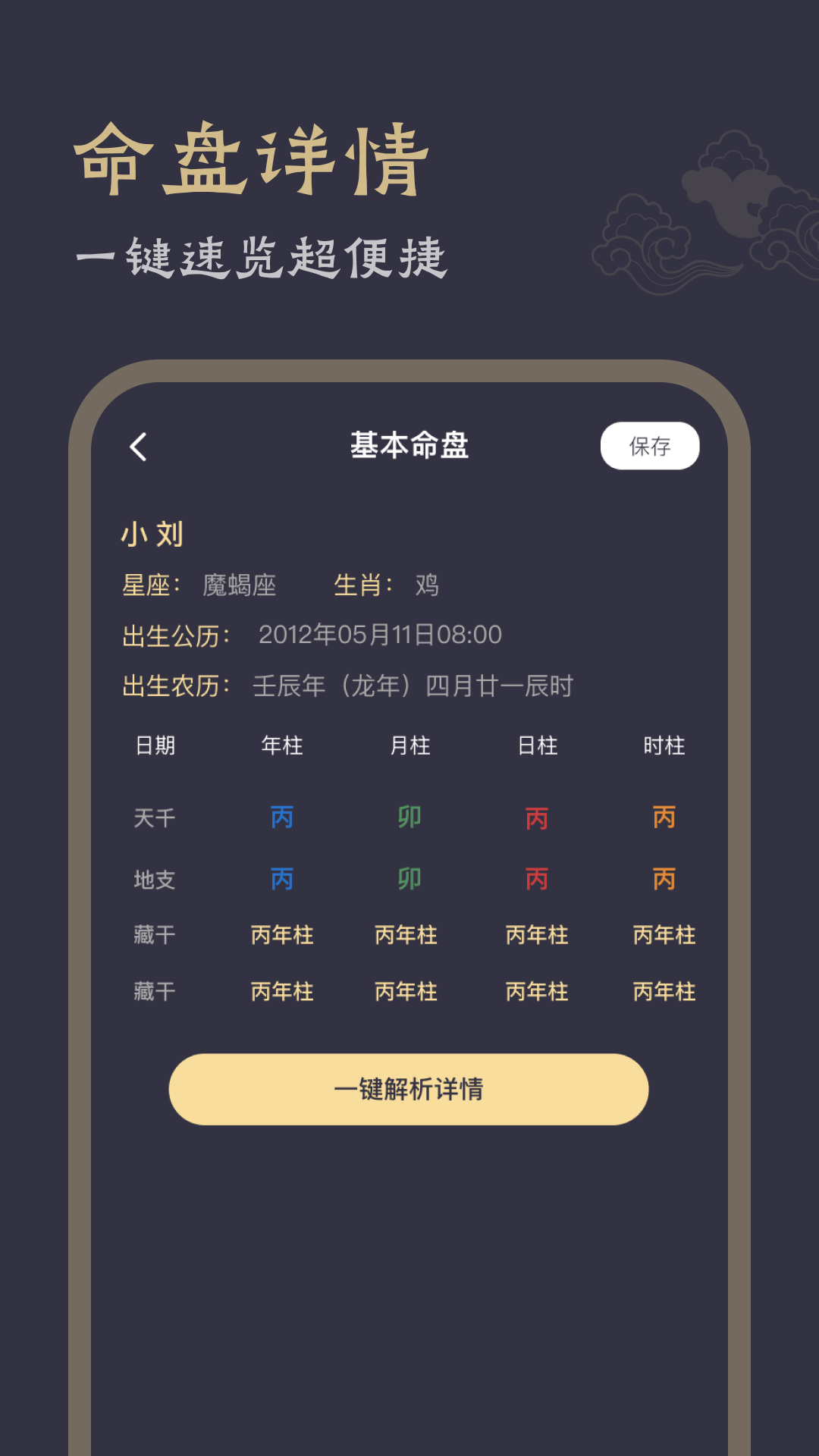Viewport: 819px width, 1456px height.
Task: Switch to the 基本命盘 view title
Action: 409,447
